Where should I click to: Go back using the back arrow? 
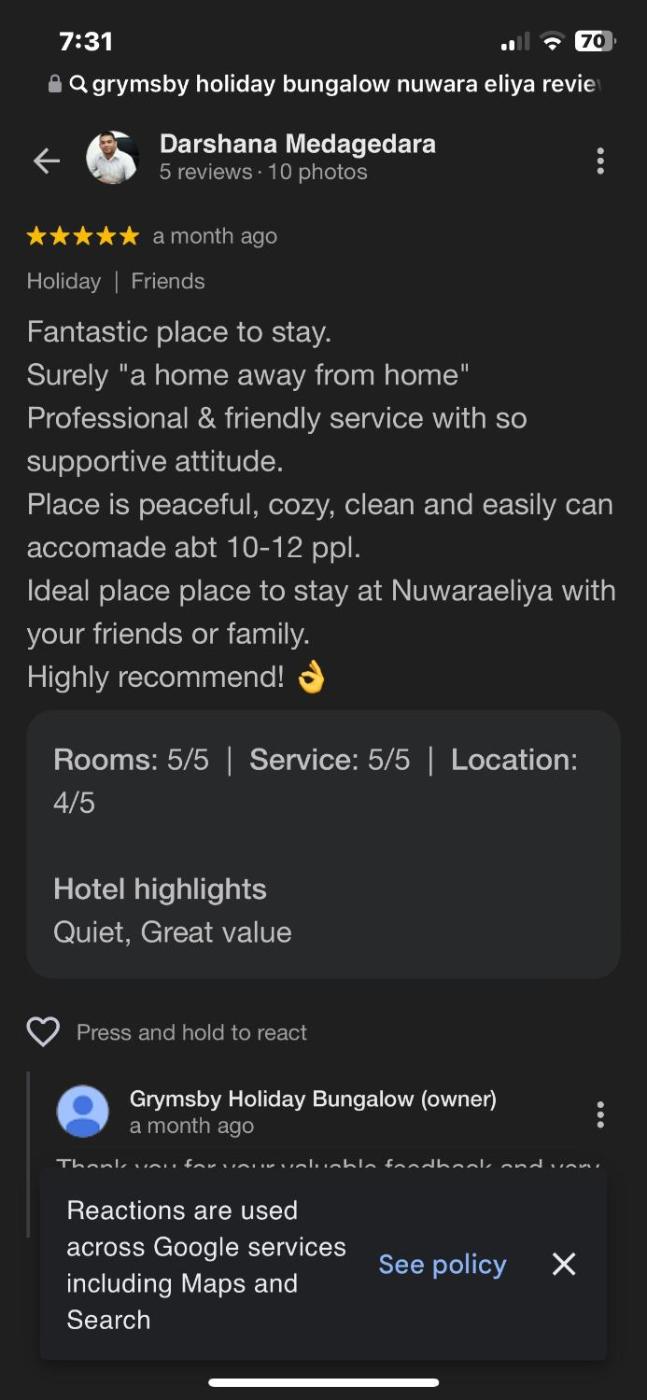(x=46, y=160)
